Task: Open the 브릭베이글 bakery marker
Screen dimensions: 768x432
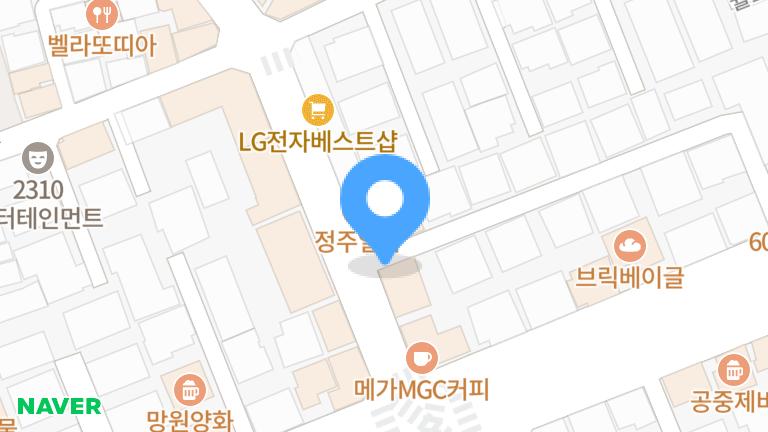Action: (x=631, y=244)
